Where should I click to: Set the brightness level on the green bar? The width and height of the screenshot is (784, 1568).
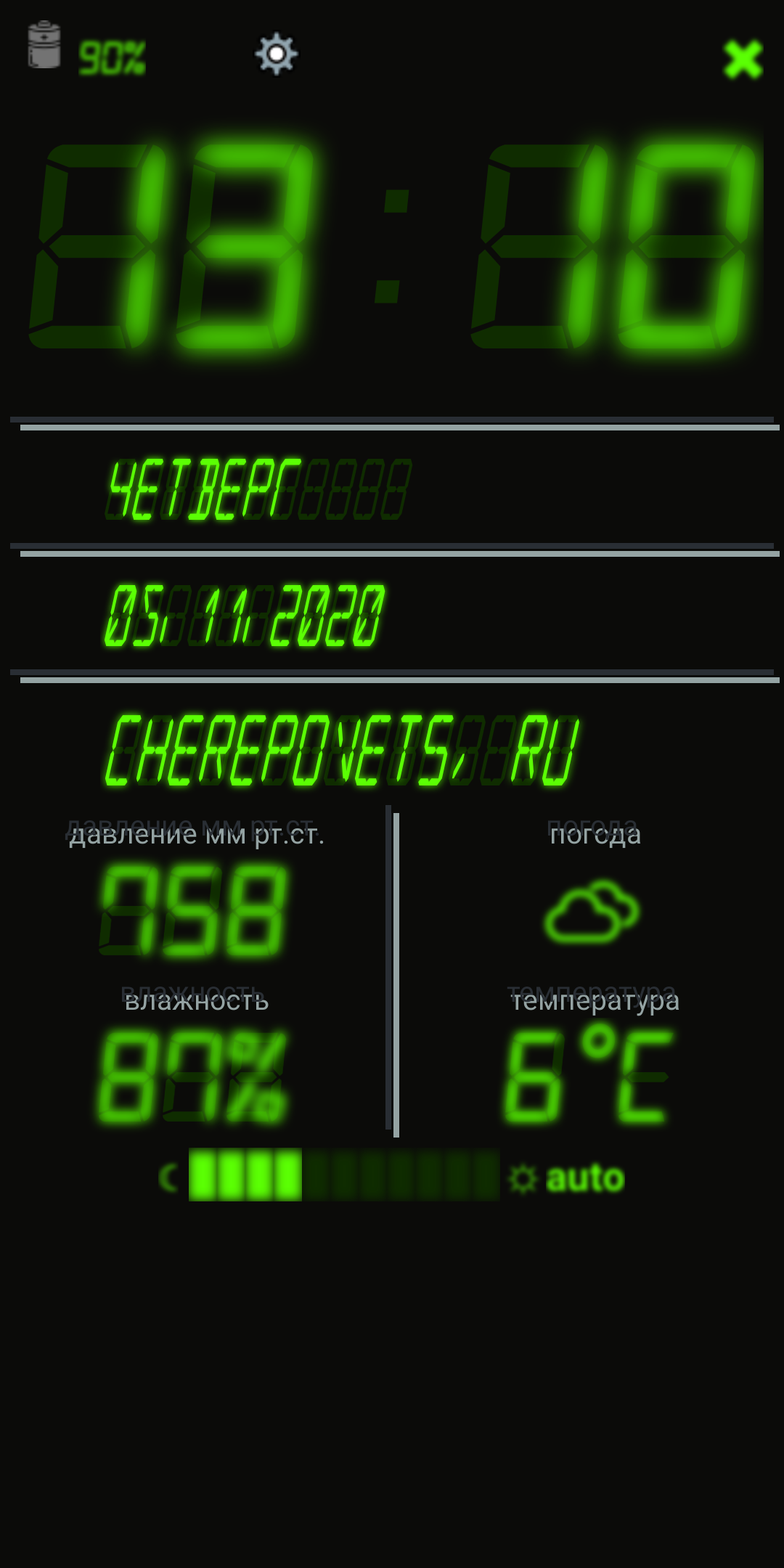coord(343,1175)
